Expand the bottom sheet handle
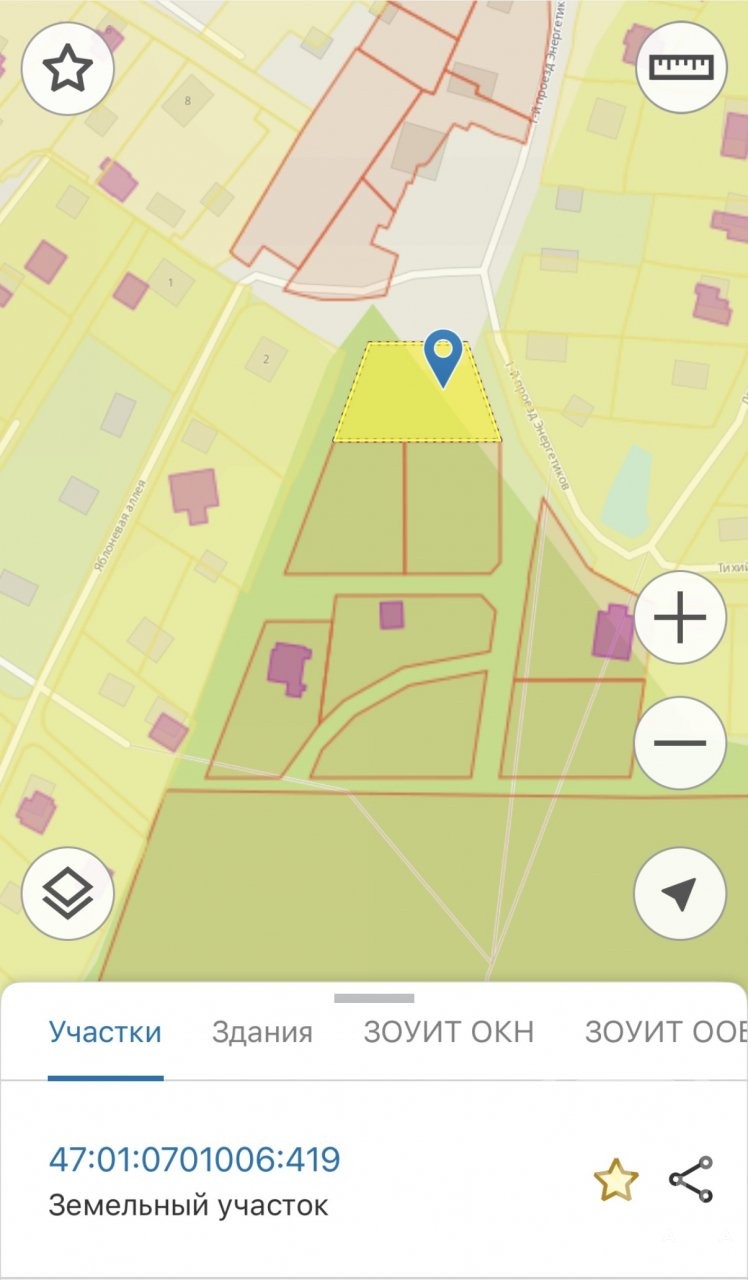 tap(374, 998)
